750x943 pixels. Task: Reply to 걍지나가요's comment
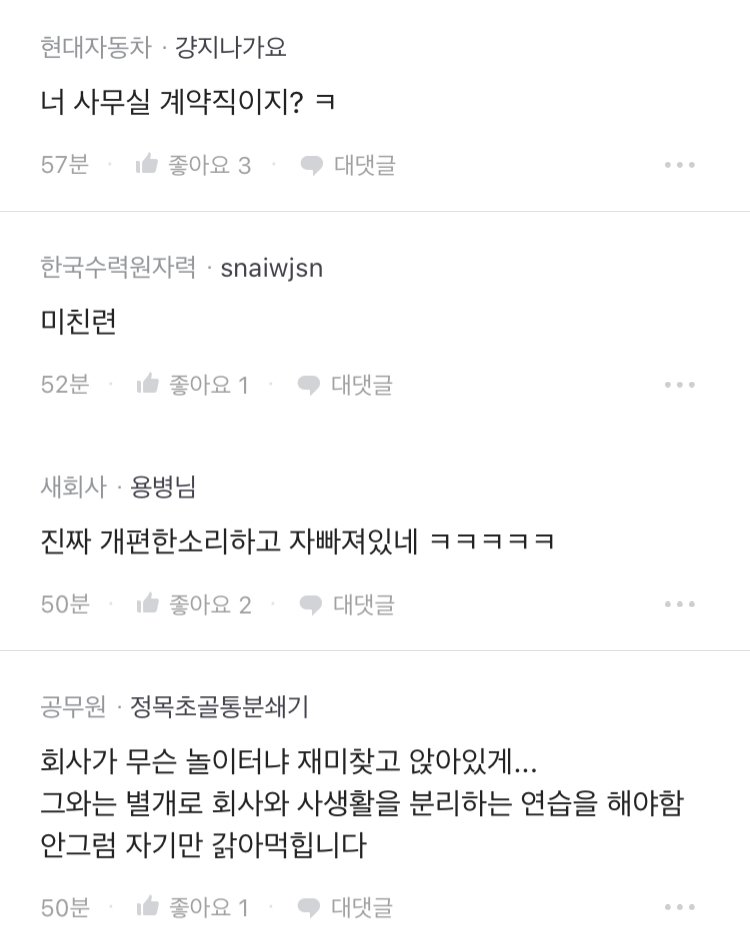tap(348, 165)
